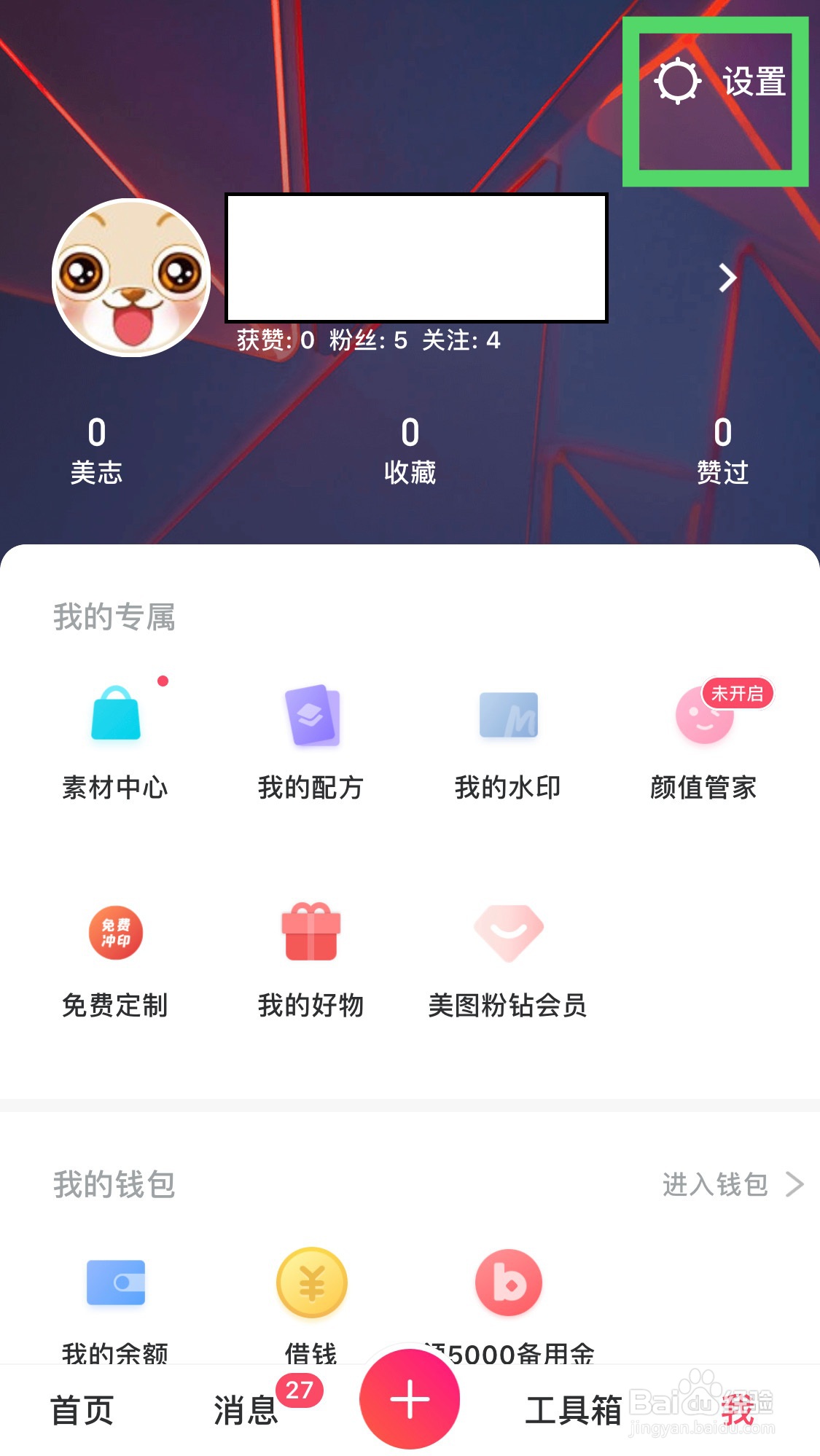
Task: Expand profile details via right chevron
Action: coord(727,277)
